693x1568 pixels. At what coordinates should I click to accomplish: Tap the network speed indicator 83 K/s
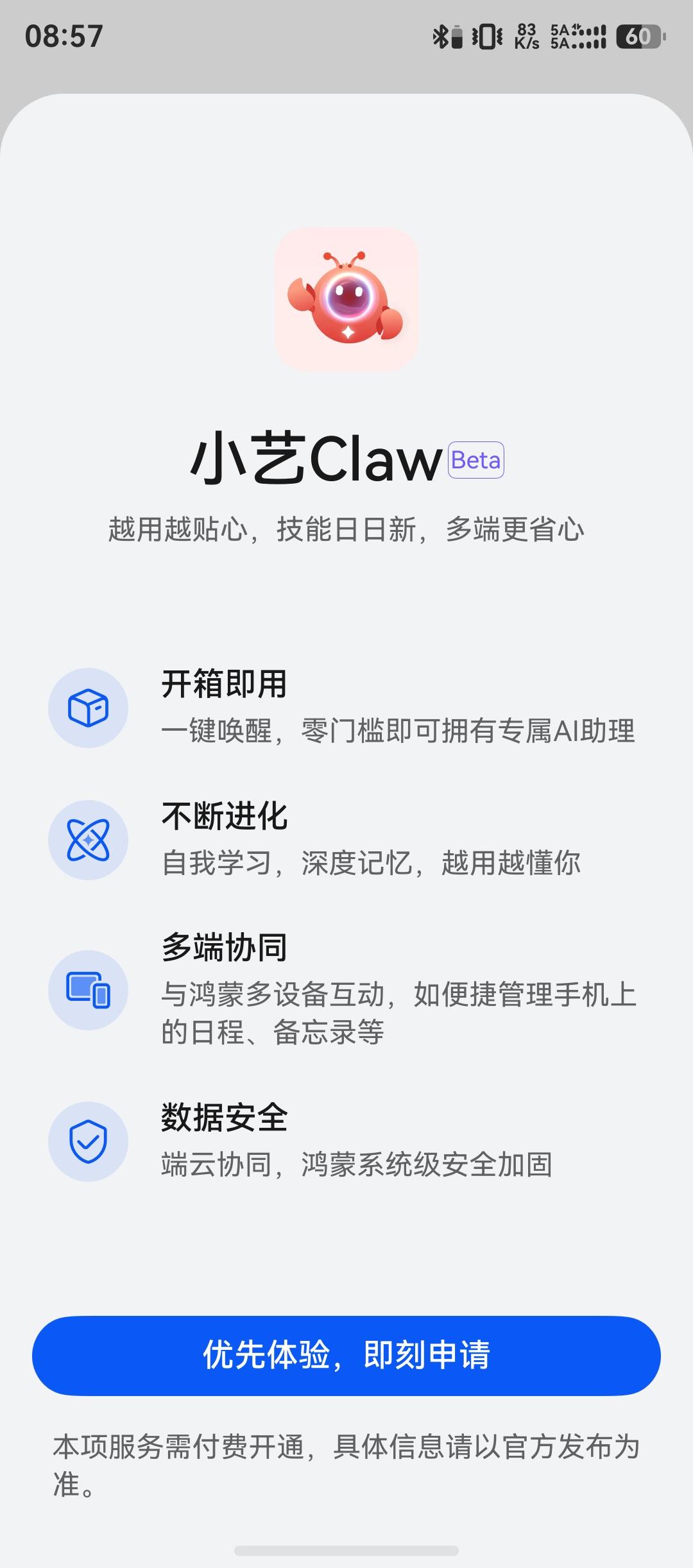[527, 37]
